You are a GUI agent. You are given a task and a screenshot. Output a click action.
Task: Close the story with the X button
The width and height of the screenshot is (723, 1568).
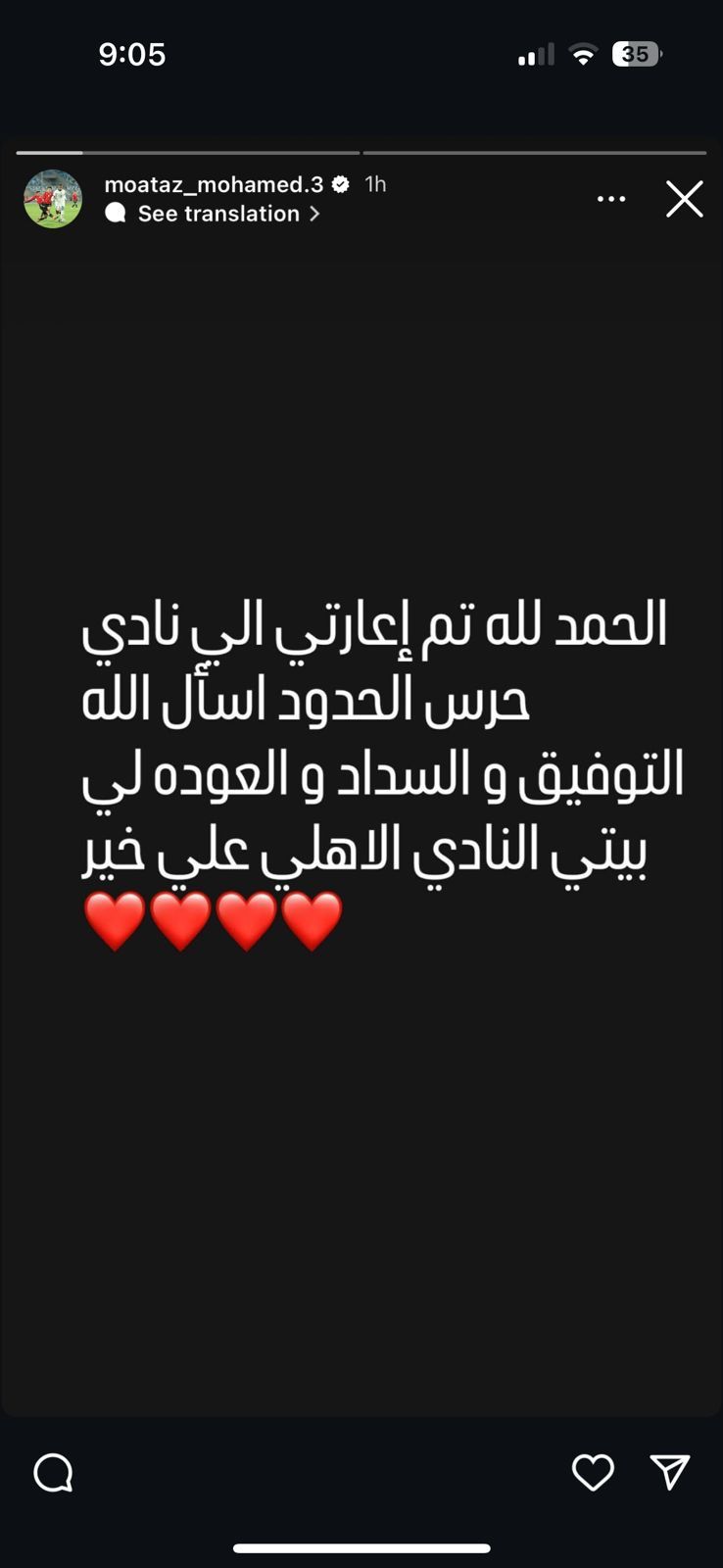(684, 199)
